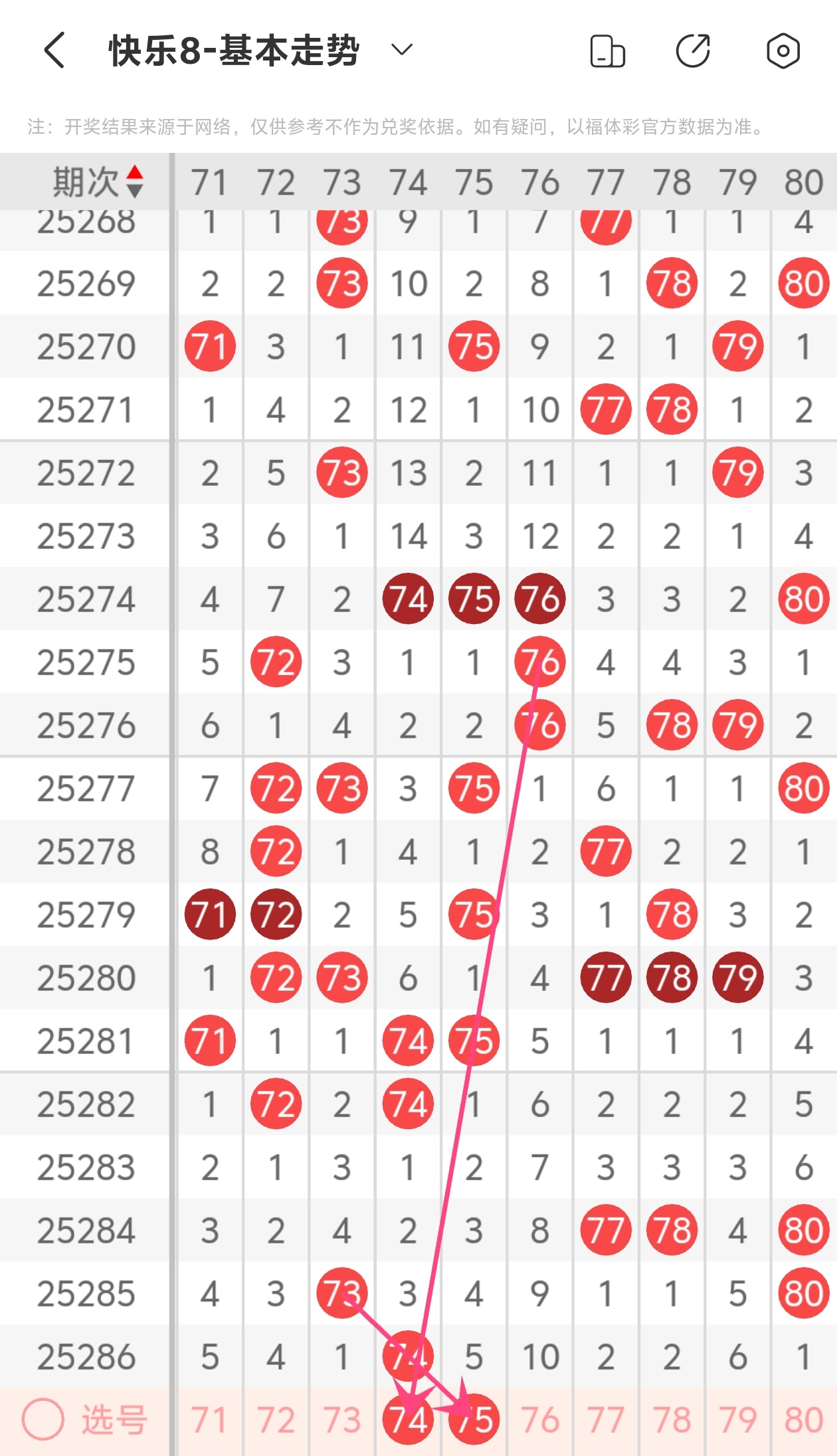Tap the 选号 circle toggle
This screenshot has height=1456, width=837.
(x=43, y=1419)
